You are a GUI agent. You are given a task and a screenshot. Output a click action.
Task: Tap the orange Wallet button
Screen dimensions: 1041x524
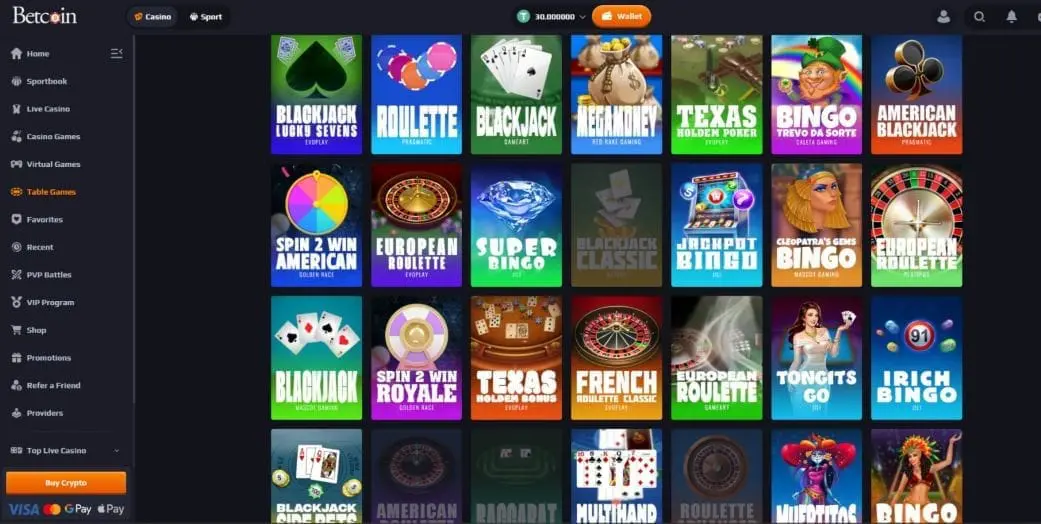(x=621, y=16)
